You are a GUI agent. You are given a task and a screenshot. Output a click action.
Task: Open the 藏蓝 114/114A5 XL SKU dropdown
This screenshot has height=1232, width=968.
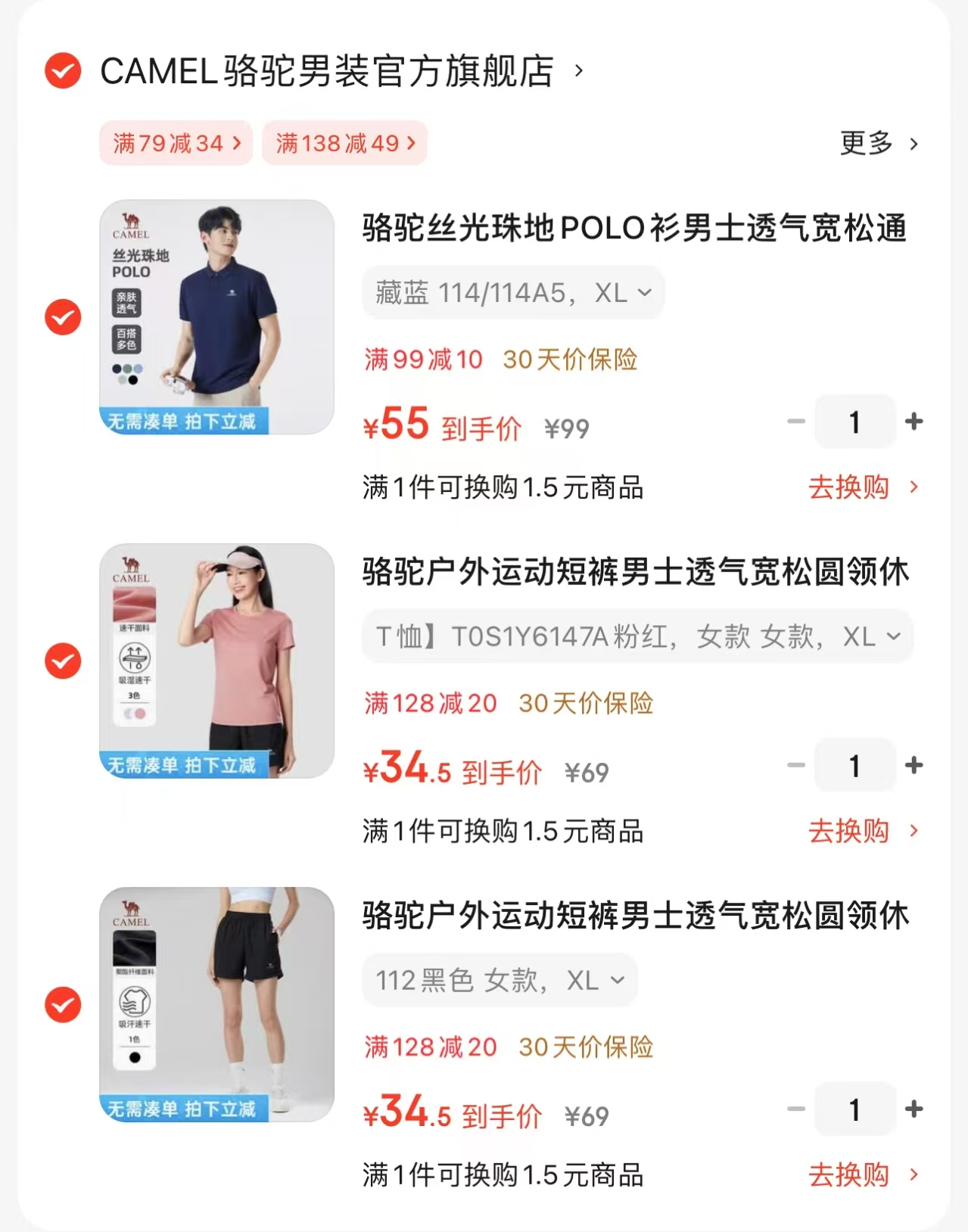tap(513, 292)
